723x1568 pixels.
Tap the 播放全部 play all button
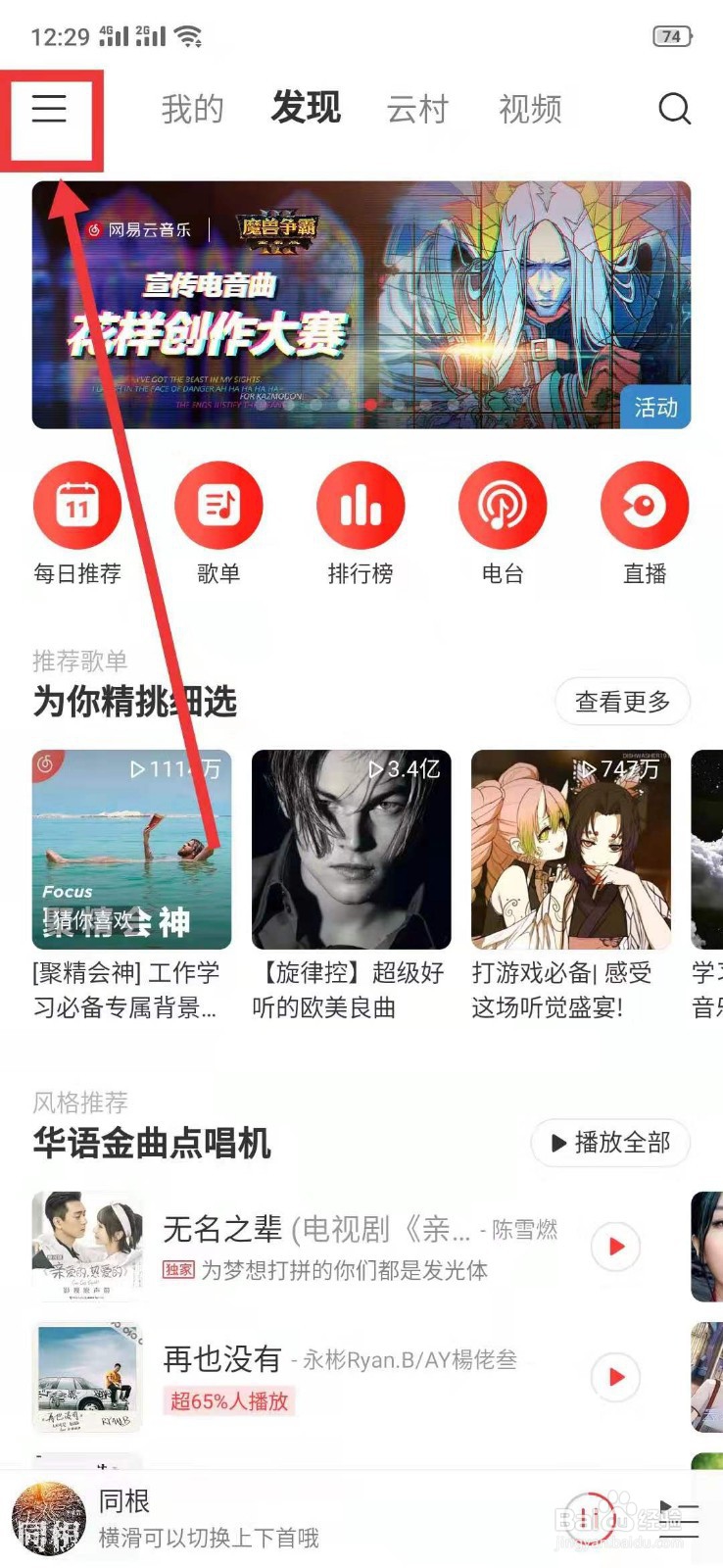coord(609,1143)
